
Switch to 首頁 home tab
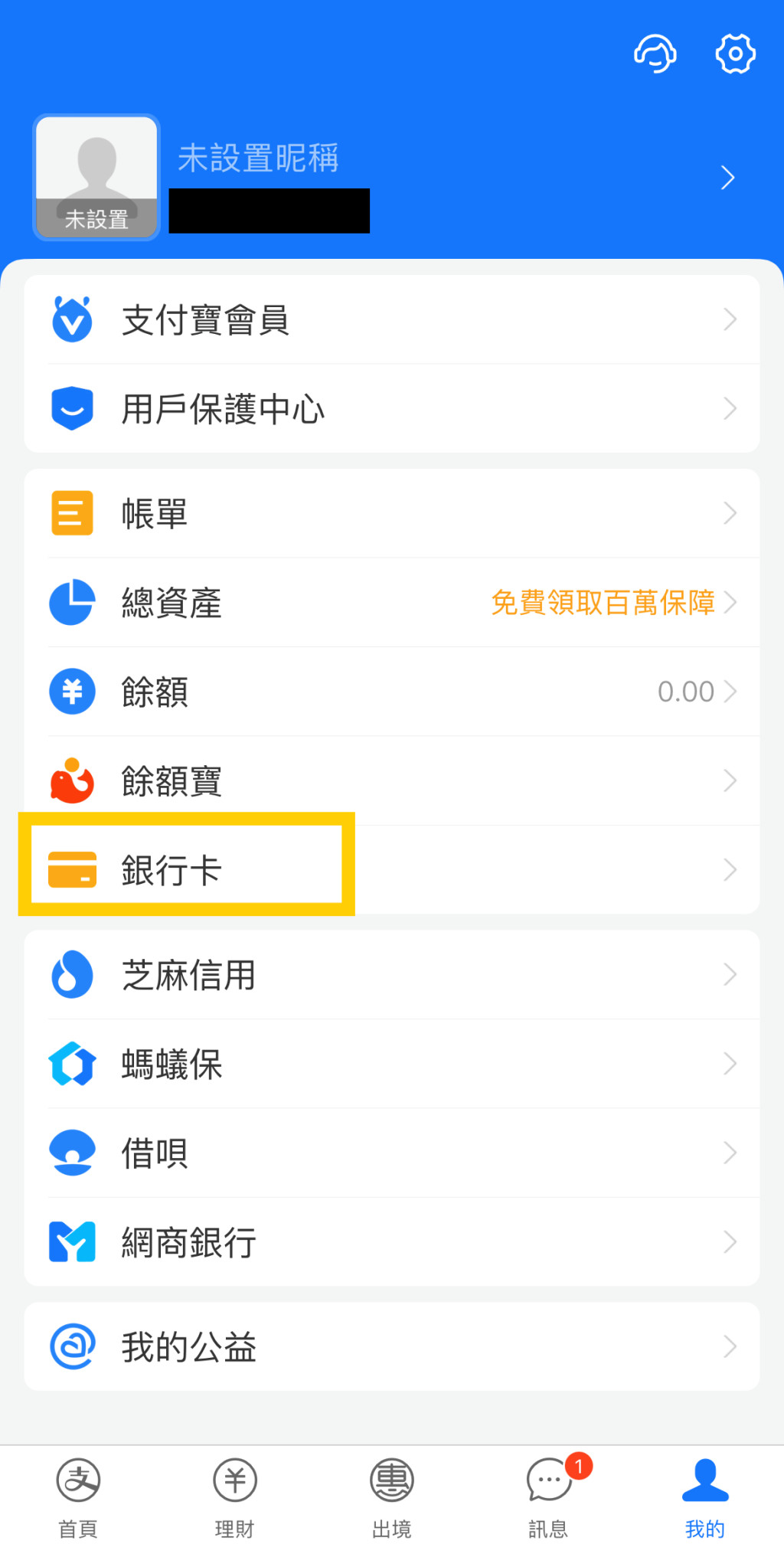(x=78, y=1497)
